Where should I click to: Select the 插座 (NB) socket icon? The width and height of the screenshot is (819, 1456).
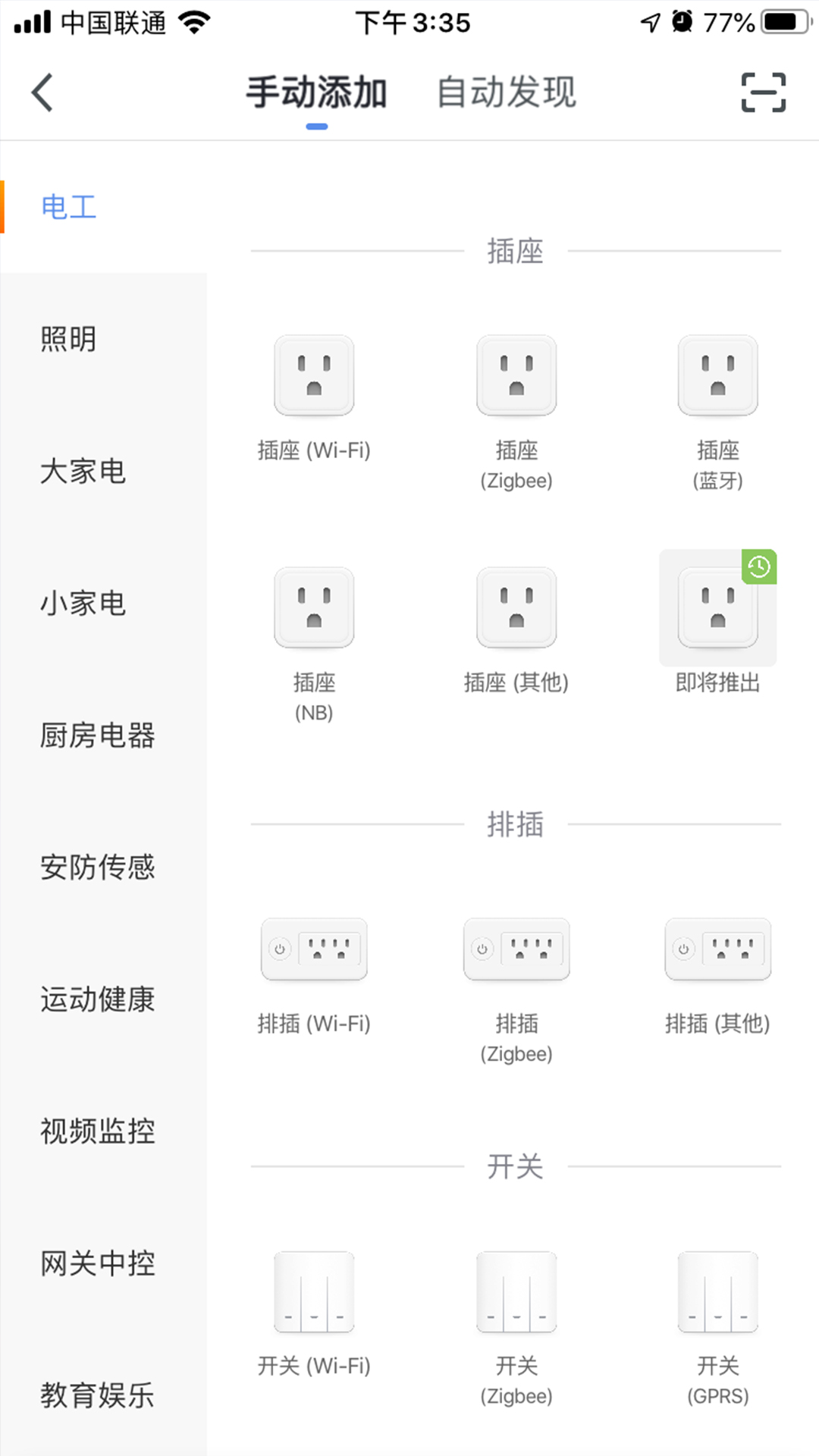[x=313, y=608]
